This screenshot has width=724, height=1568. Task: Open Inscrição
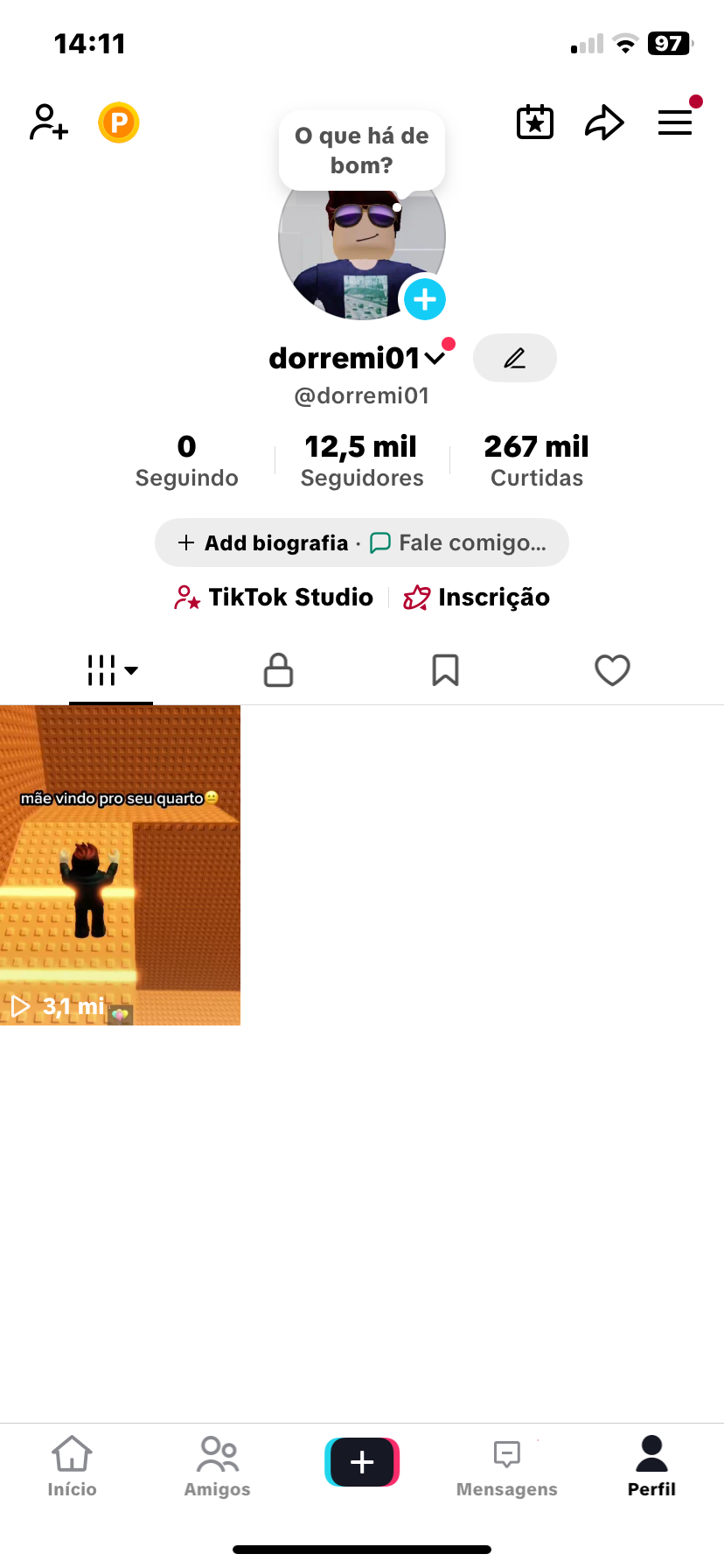477,598
